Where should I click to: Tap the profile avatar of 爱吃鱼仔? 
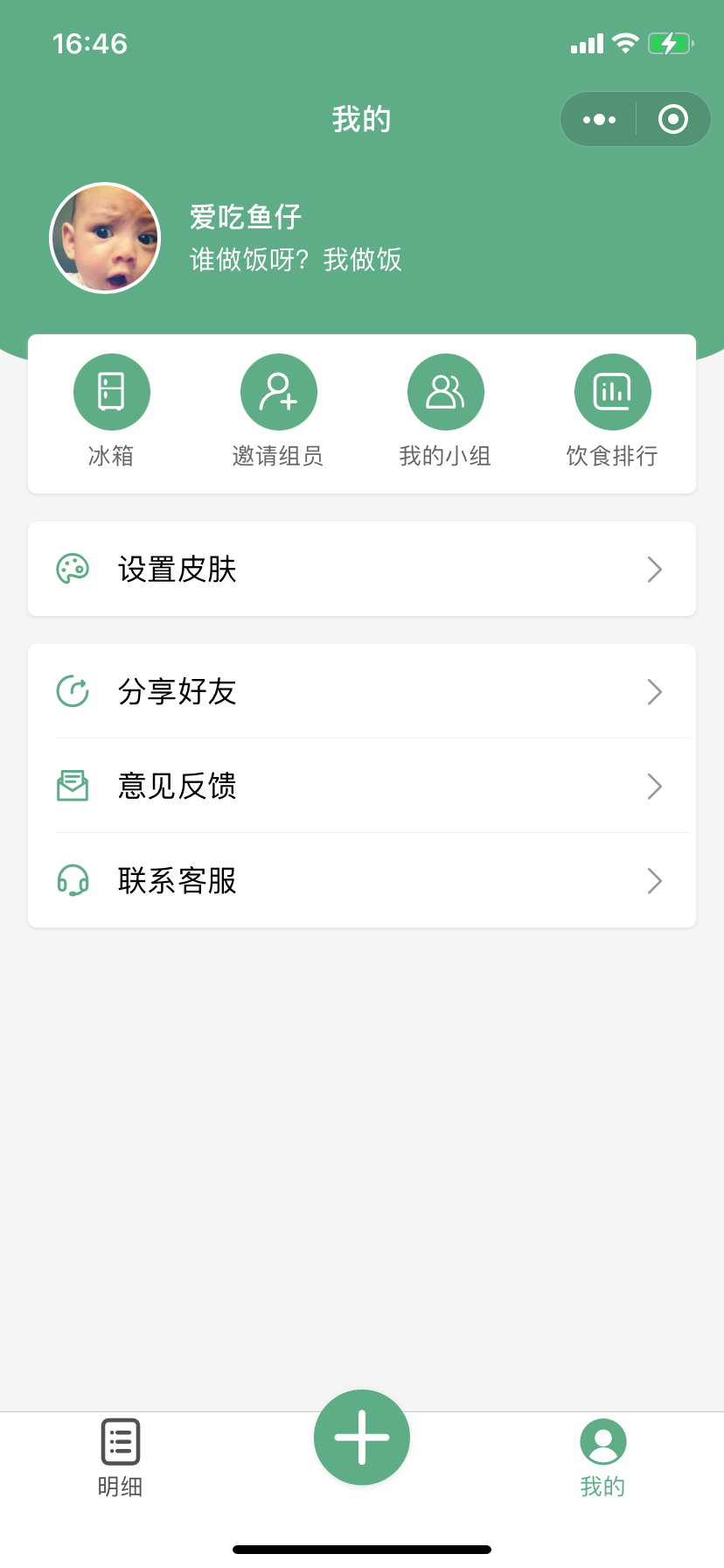pyautogui.click(x=105, y=238)
